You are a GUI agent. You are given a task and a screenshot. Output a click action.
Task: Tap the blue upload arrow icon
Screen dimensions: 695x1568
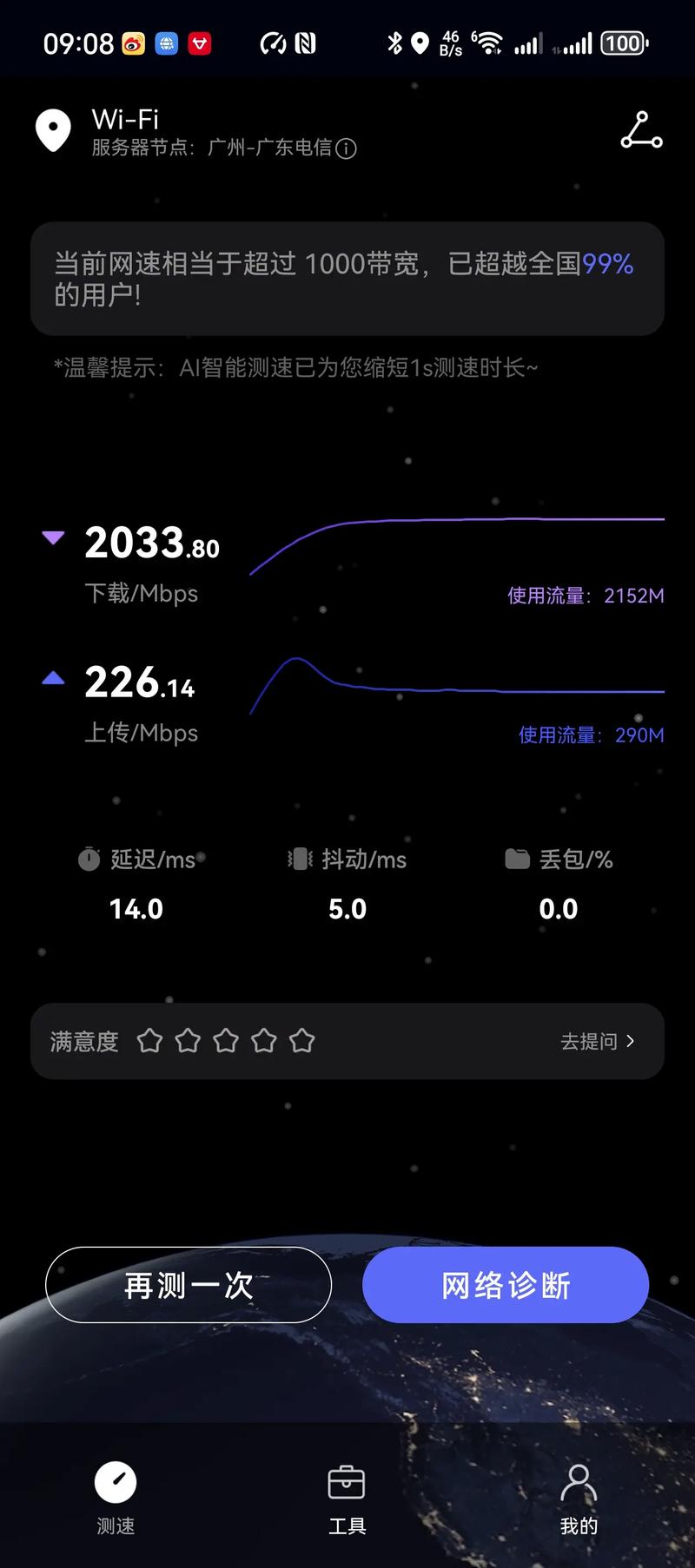pos(53,676)
